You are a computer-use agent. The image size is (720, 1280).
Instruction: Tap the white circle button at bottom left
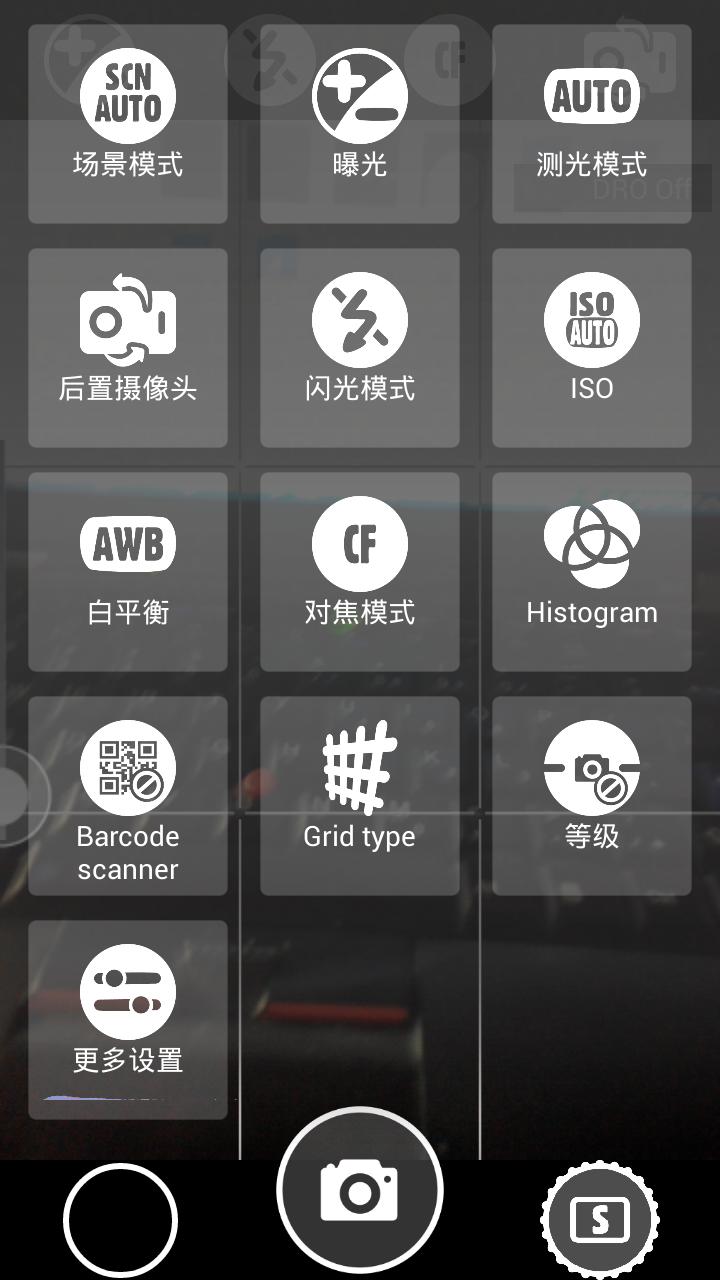tap(120, 1216)
